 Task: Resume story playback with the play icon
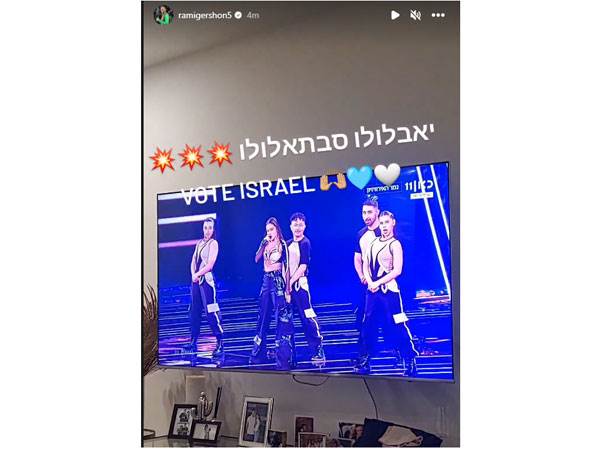tap(395, 15)
